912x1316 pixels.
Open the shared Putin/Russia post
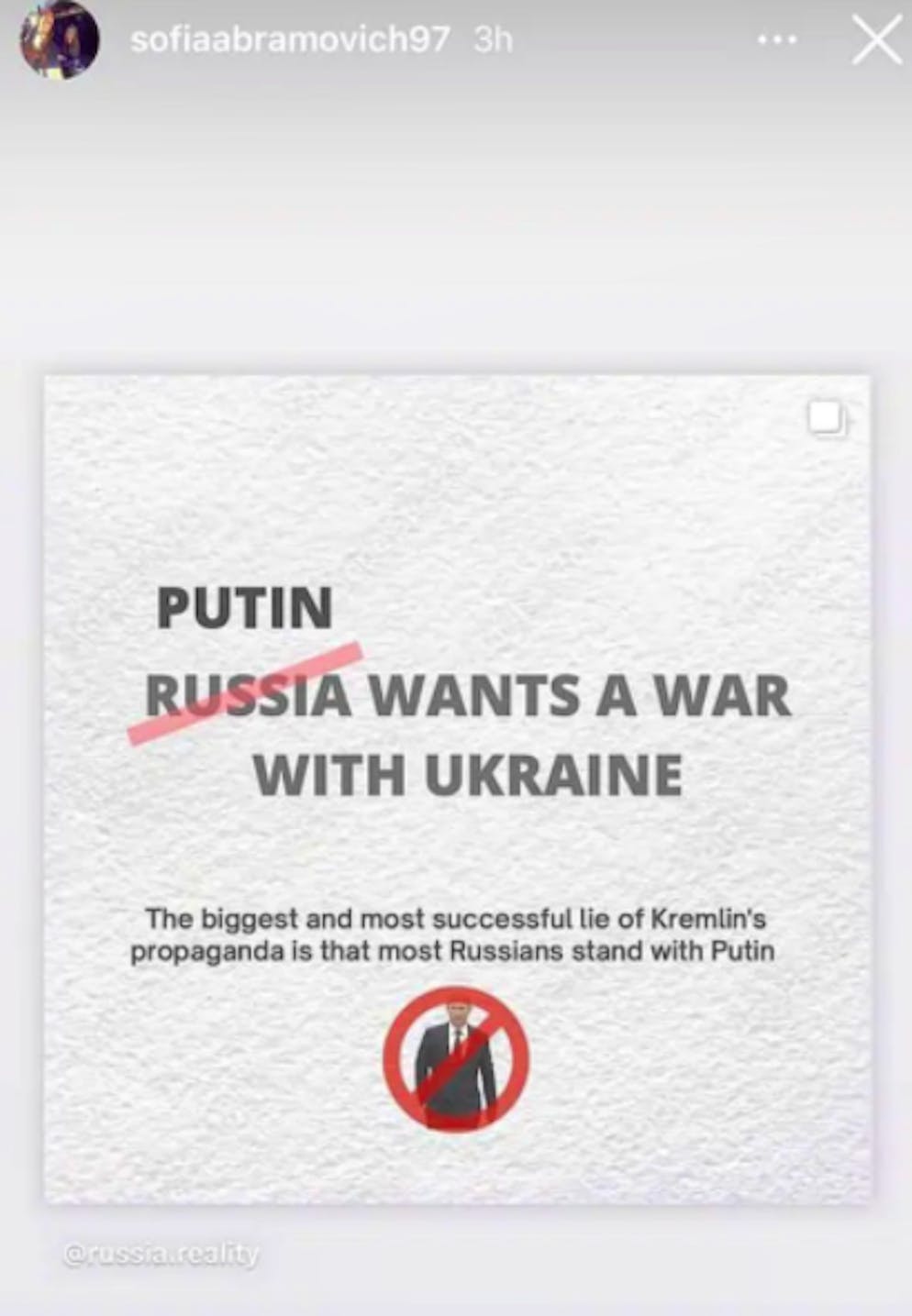click(457, 789)
